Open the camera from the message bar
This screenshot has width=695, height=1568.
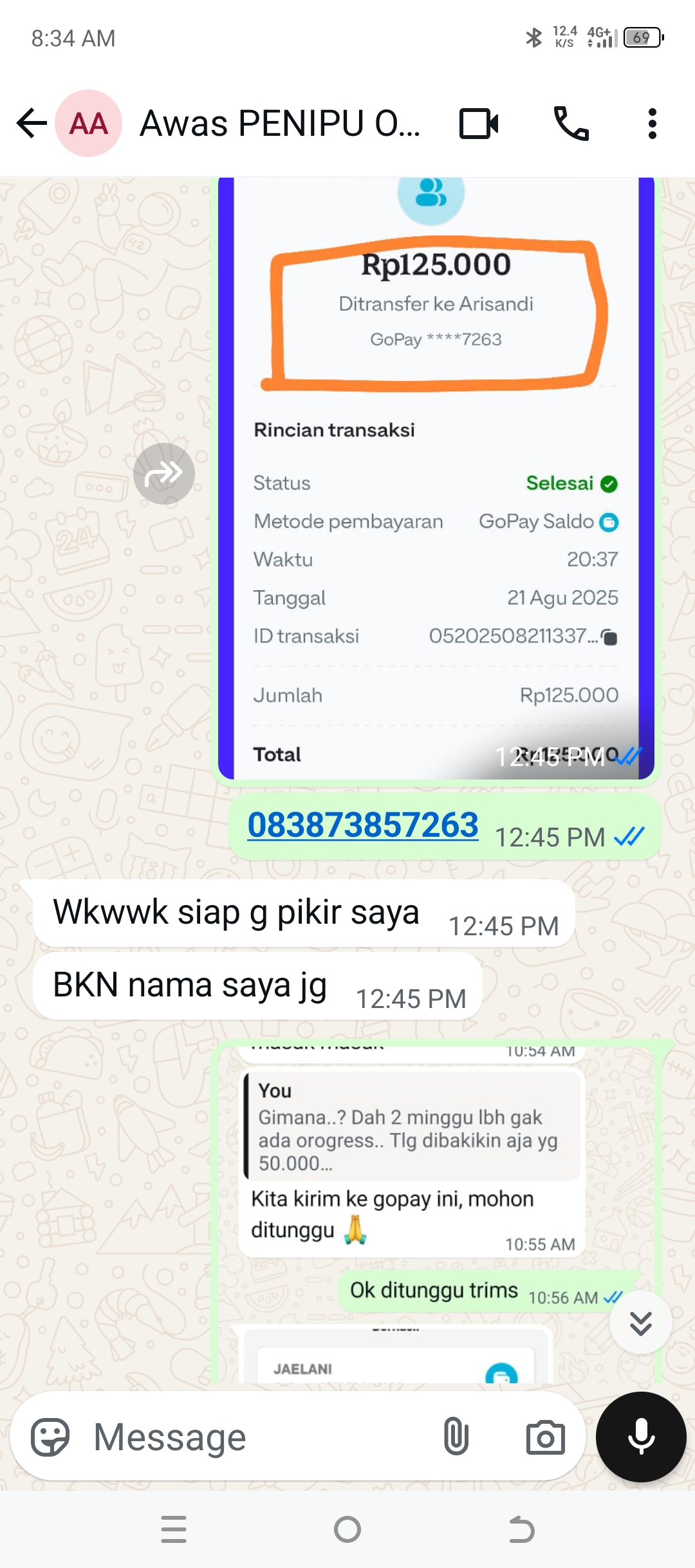(545, 1437)
